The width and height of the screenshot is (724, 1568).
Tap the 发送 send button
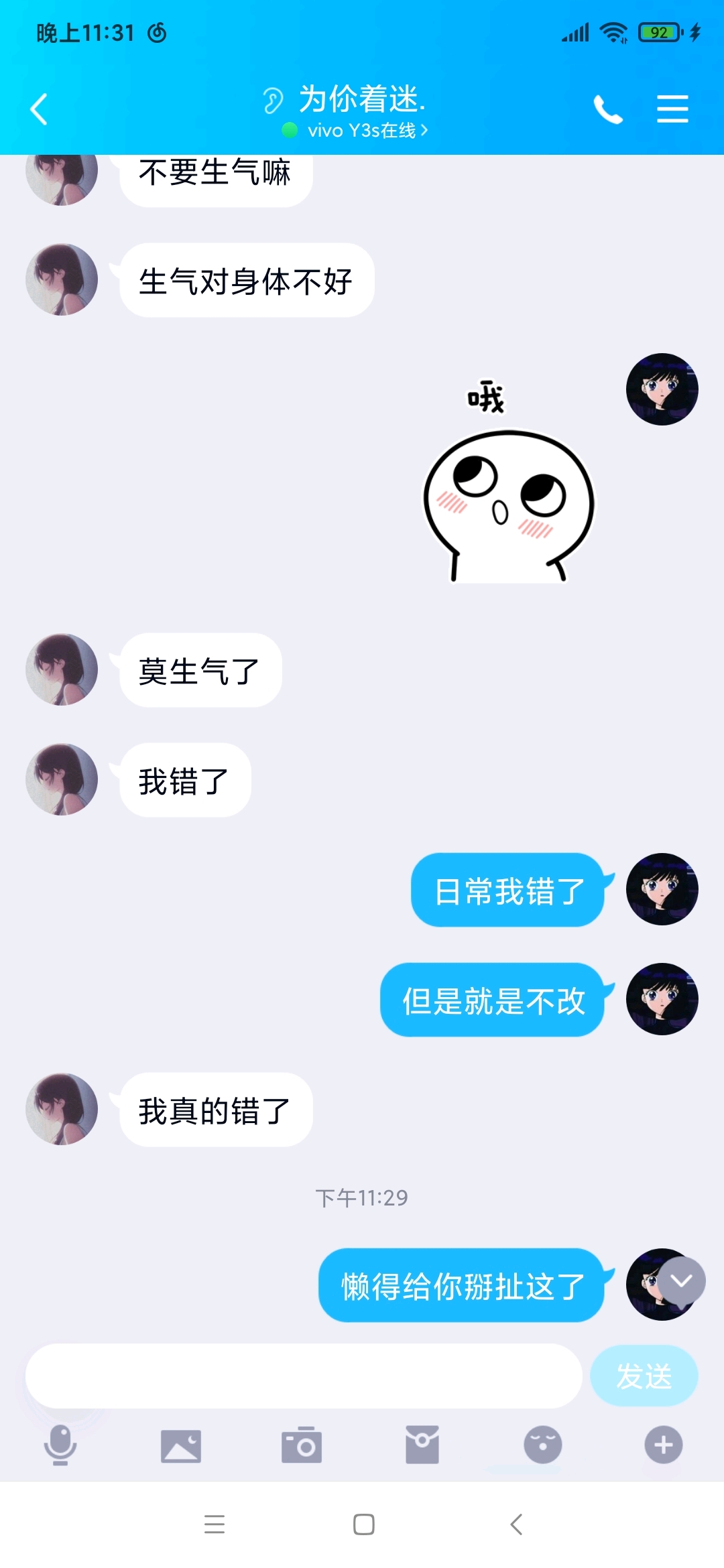coord(644,1376)
